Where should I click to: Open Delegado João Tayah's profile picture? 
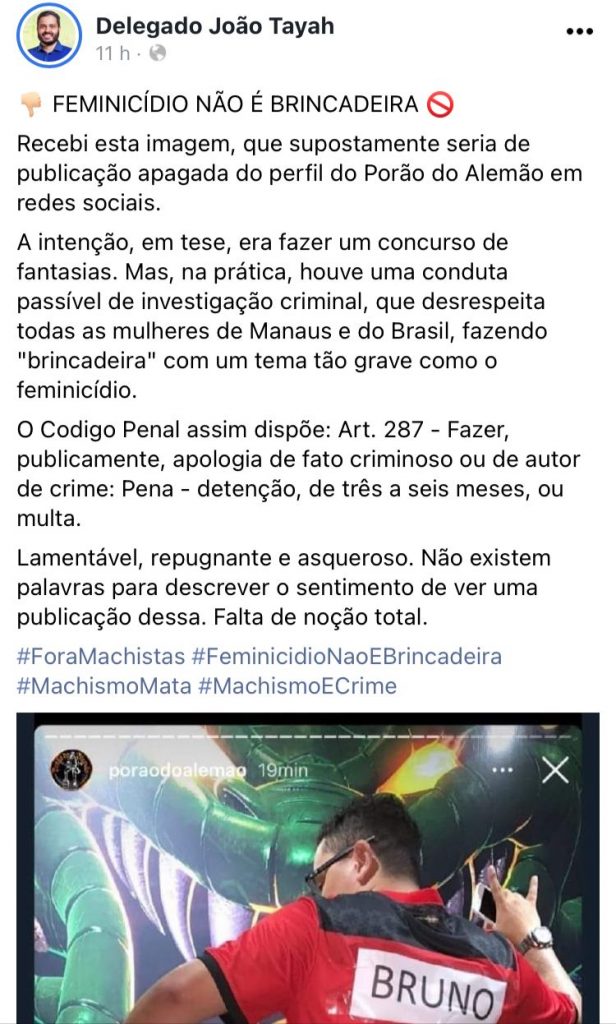48,36
